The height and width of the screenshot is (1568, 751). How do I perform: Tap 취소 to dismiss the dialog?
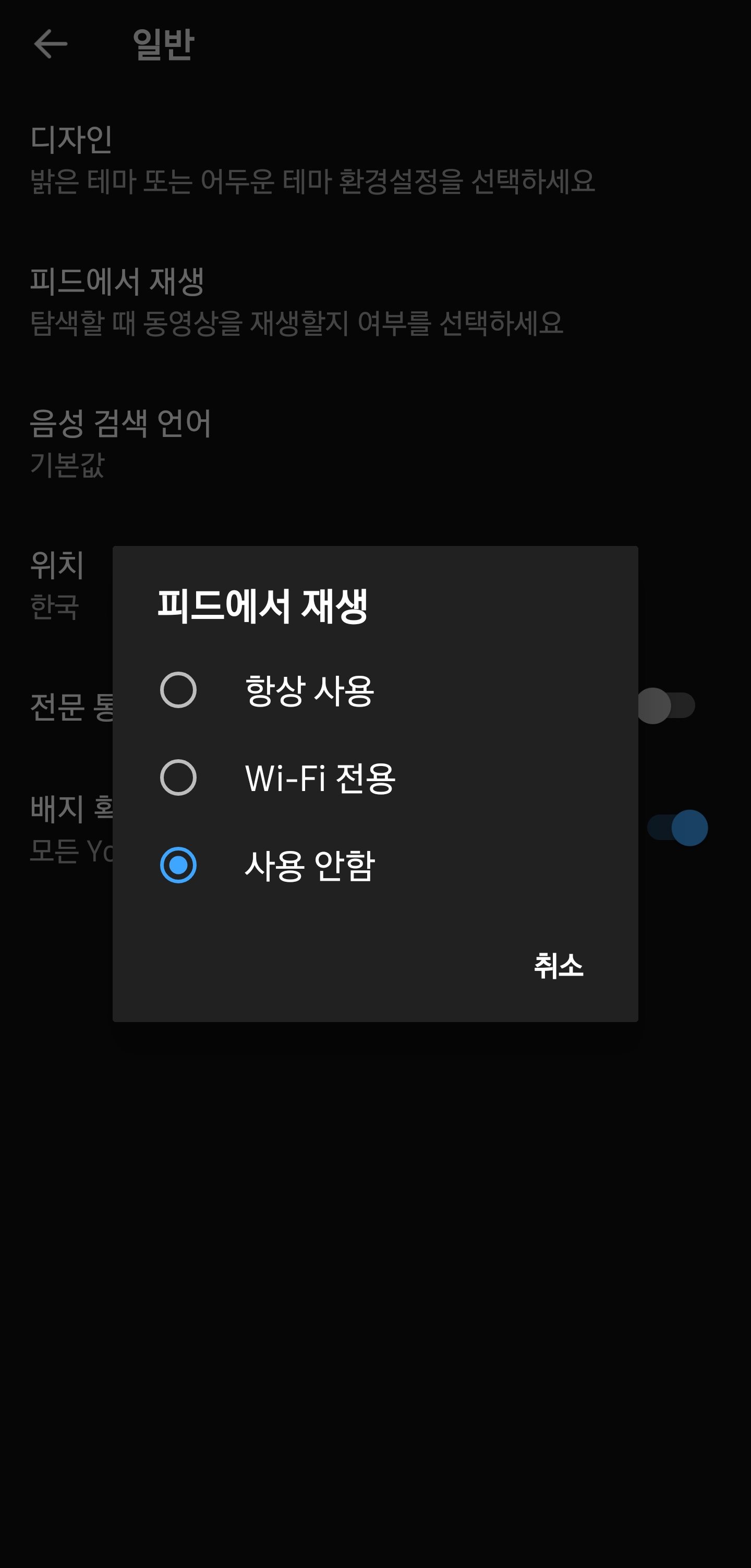tap(558, 965)
